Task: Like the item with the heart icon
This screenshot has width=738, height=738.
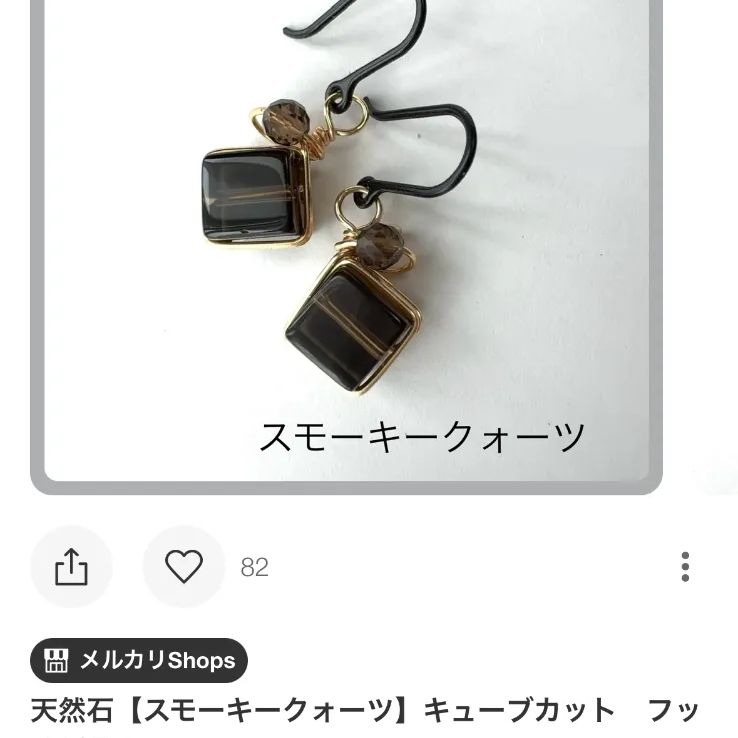Action: tap(184, 567)
